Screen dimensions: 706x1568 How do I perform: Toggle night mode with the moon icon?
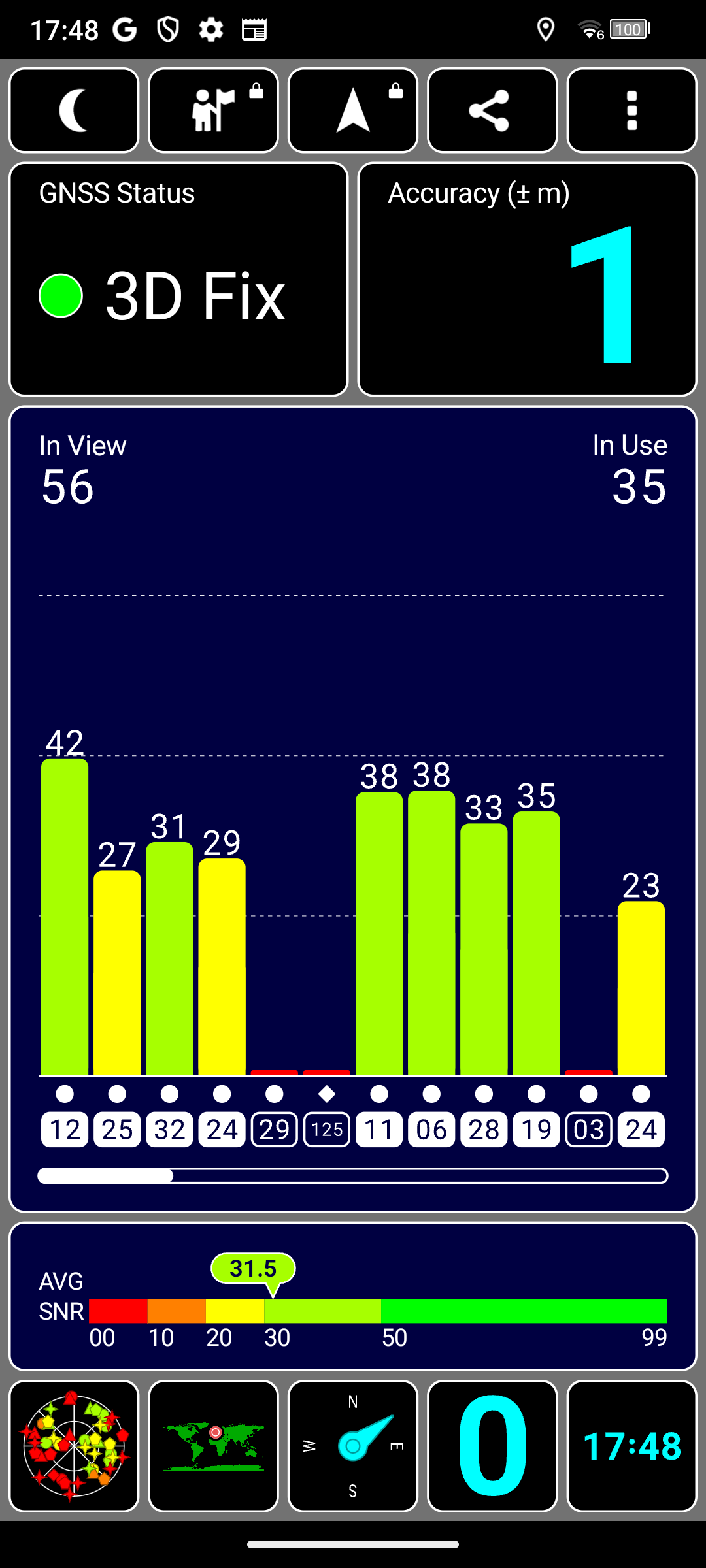(x=74, y=110)
